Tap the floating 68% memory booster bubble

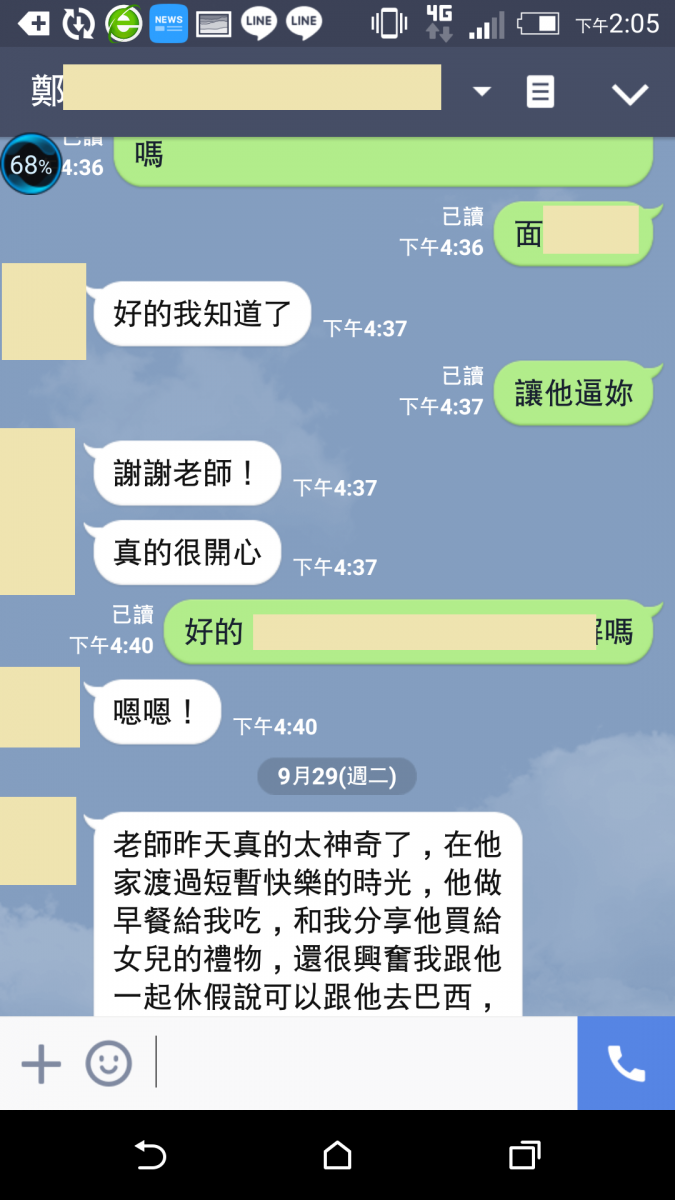coord(30,165)
